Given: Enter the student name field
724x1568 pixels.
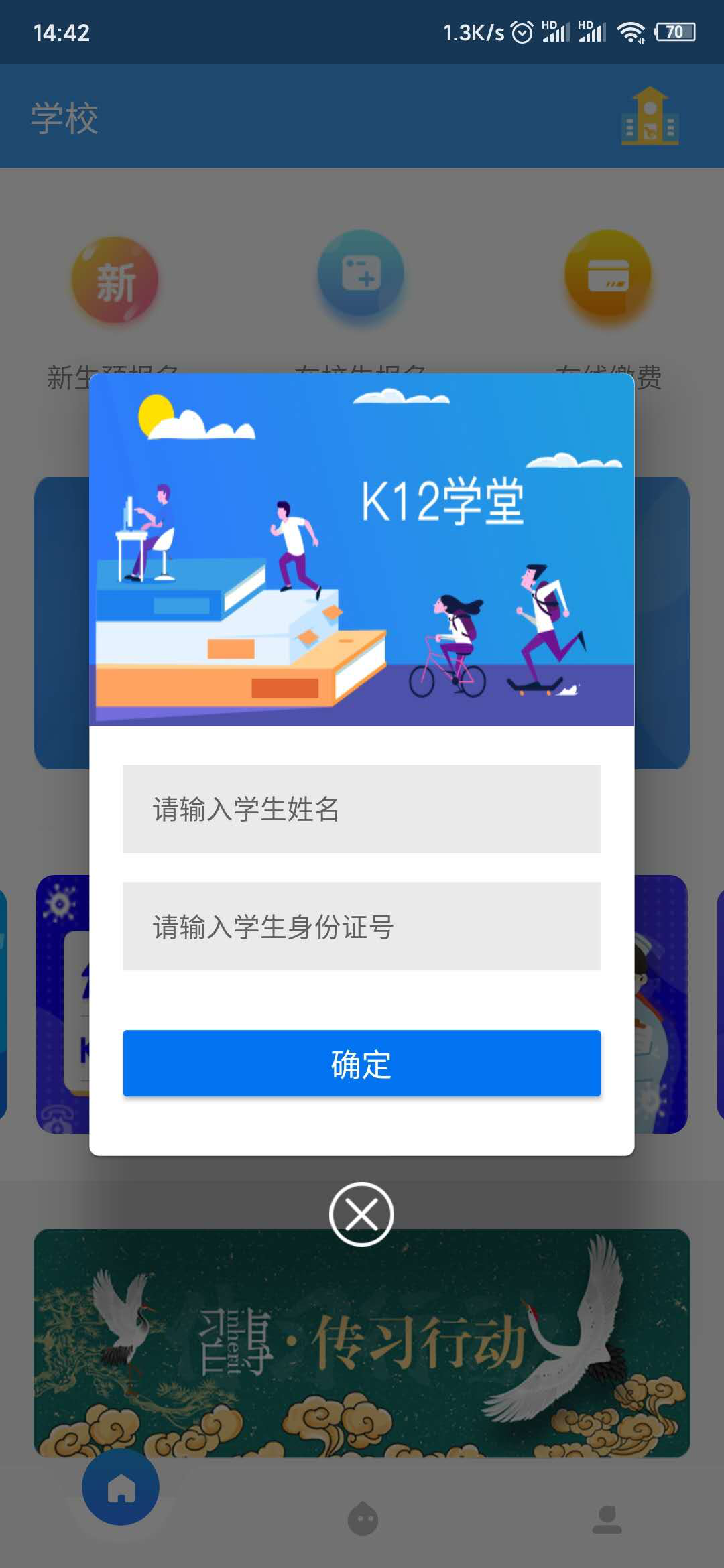Looking at the screenshot, I should [x=361, y=809].
